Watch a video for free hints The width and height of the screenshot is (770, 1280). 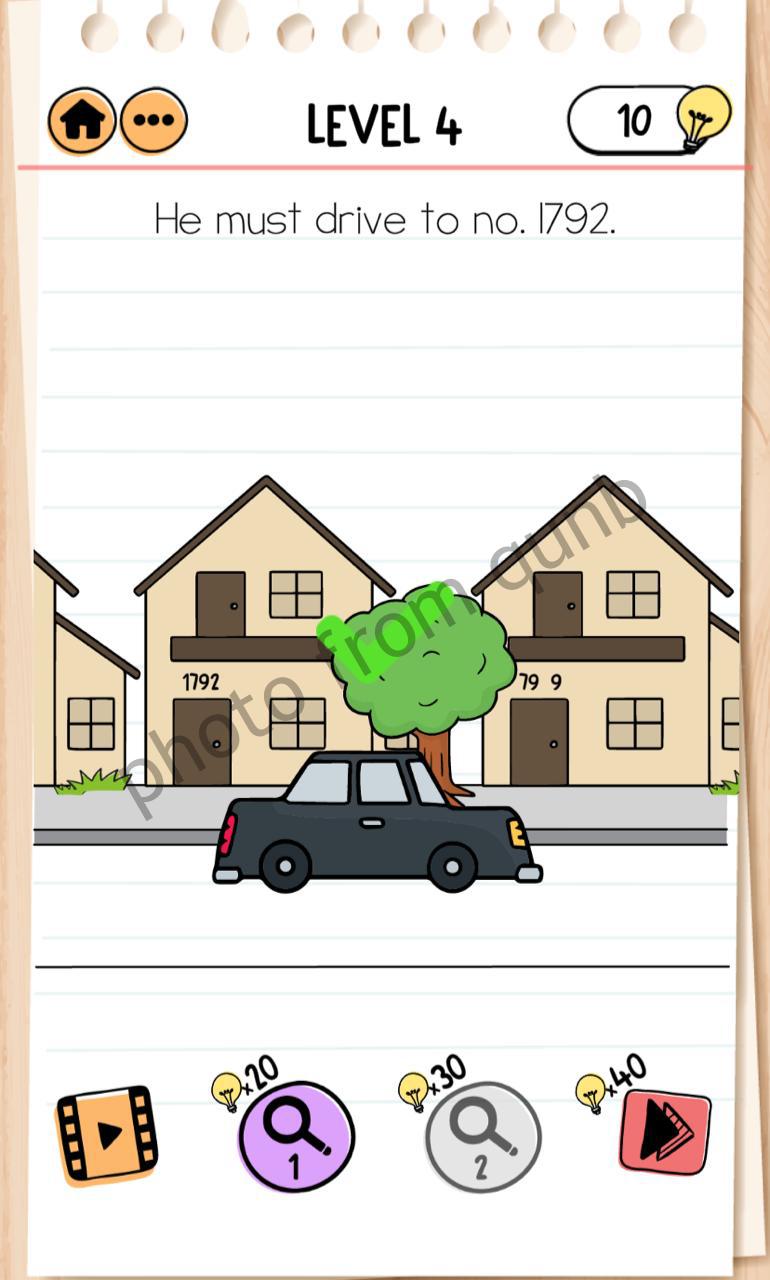click(x=106, y=1135)
